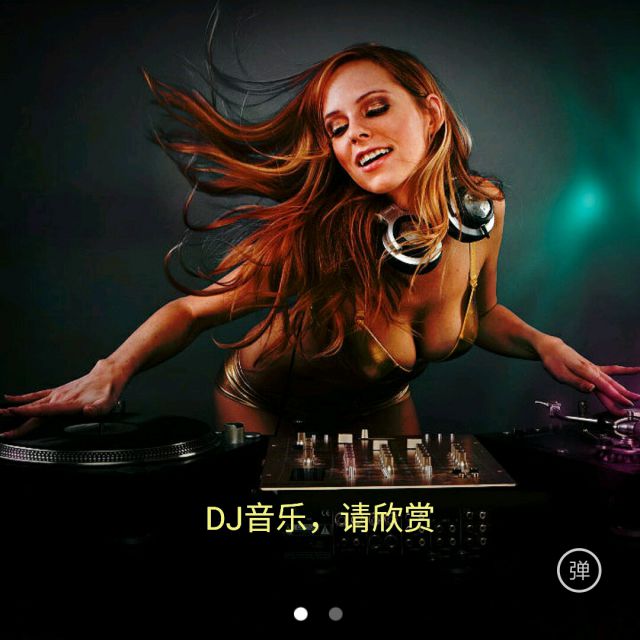The image size is (640, 640).
Task: Toggle the 弹 bullet-comments button
Action: pyautogui.click(x=579, y=571)
